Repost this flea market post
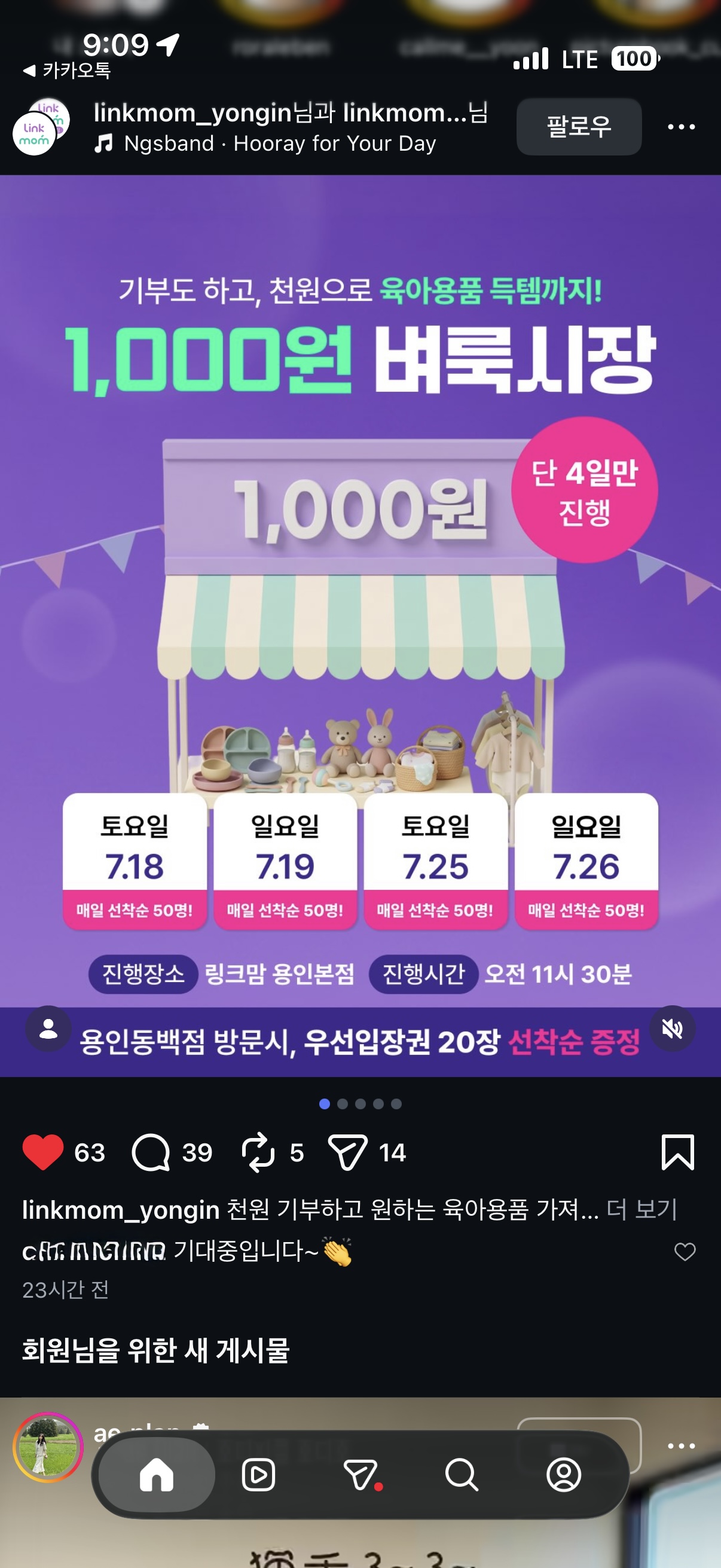721x1568 pixels. (258, 1152)
